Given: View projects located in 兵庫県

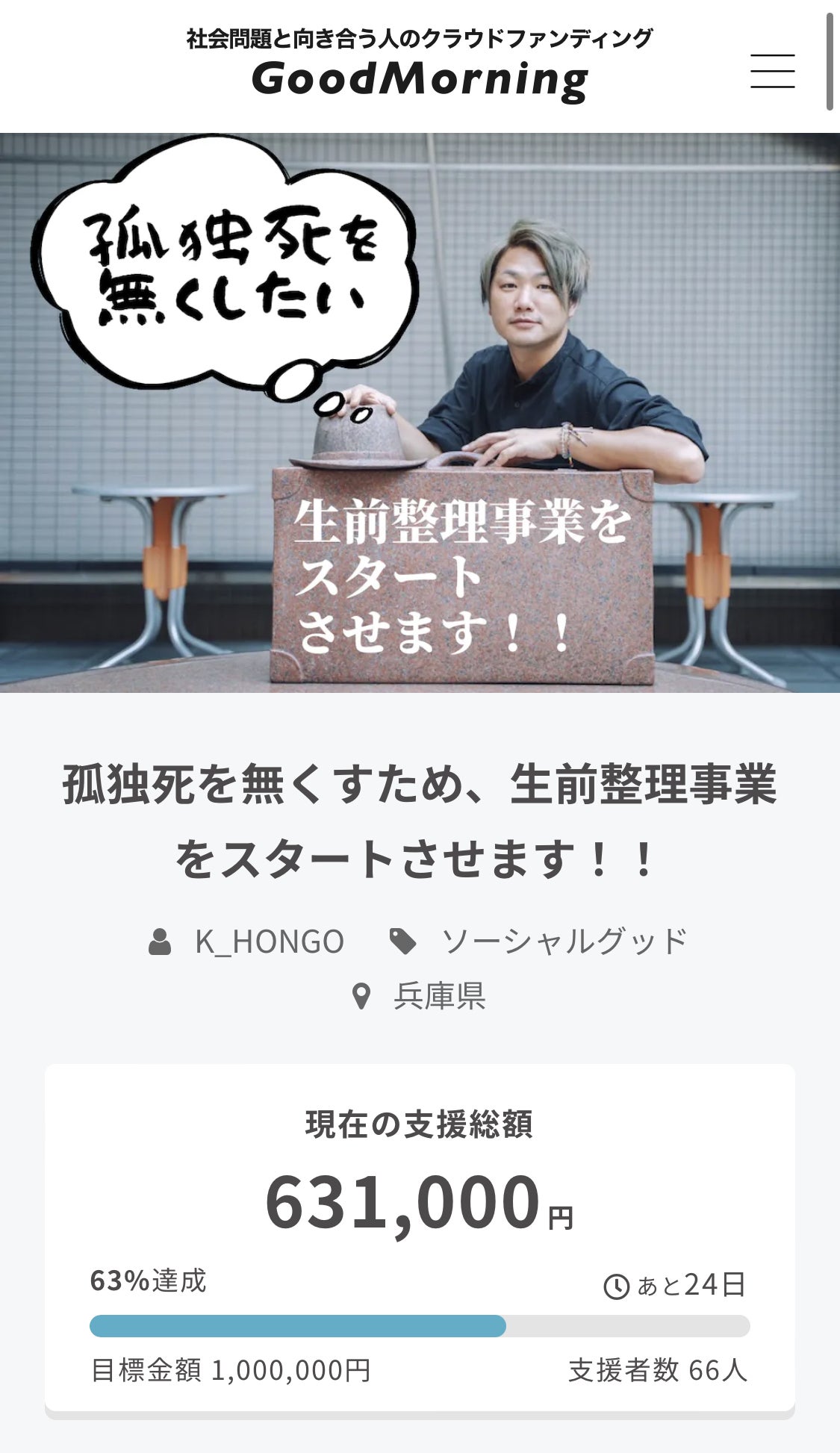Looking at the screenshot, I should pyautogui.click(x=439, y=996).
